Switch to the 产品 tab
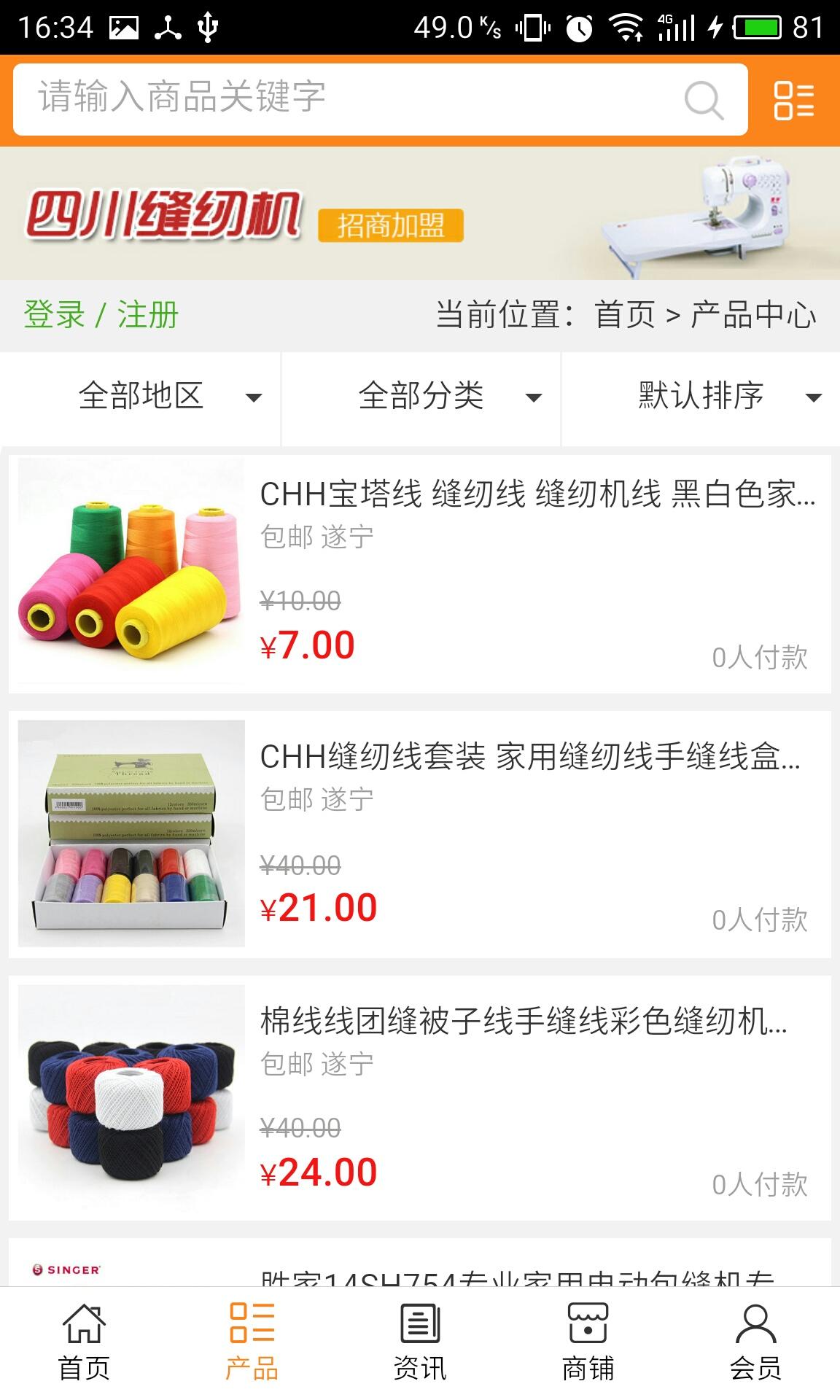Screen dimensions: 840x1400 click(x=252, y=1343)
